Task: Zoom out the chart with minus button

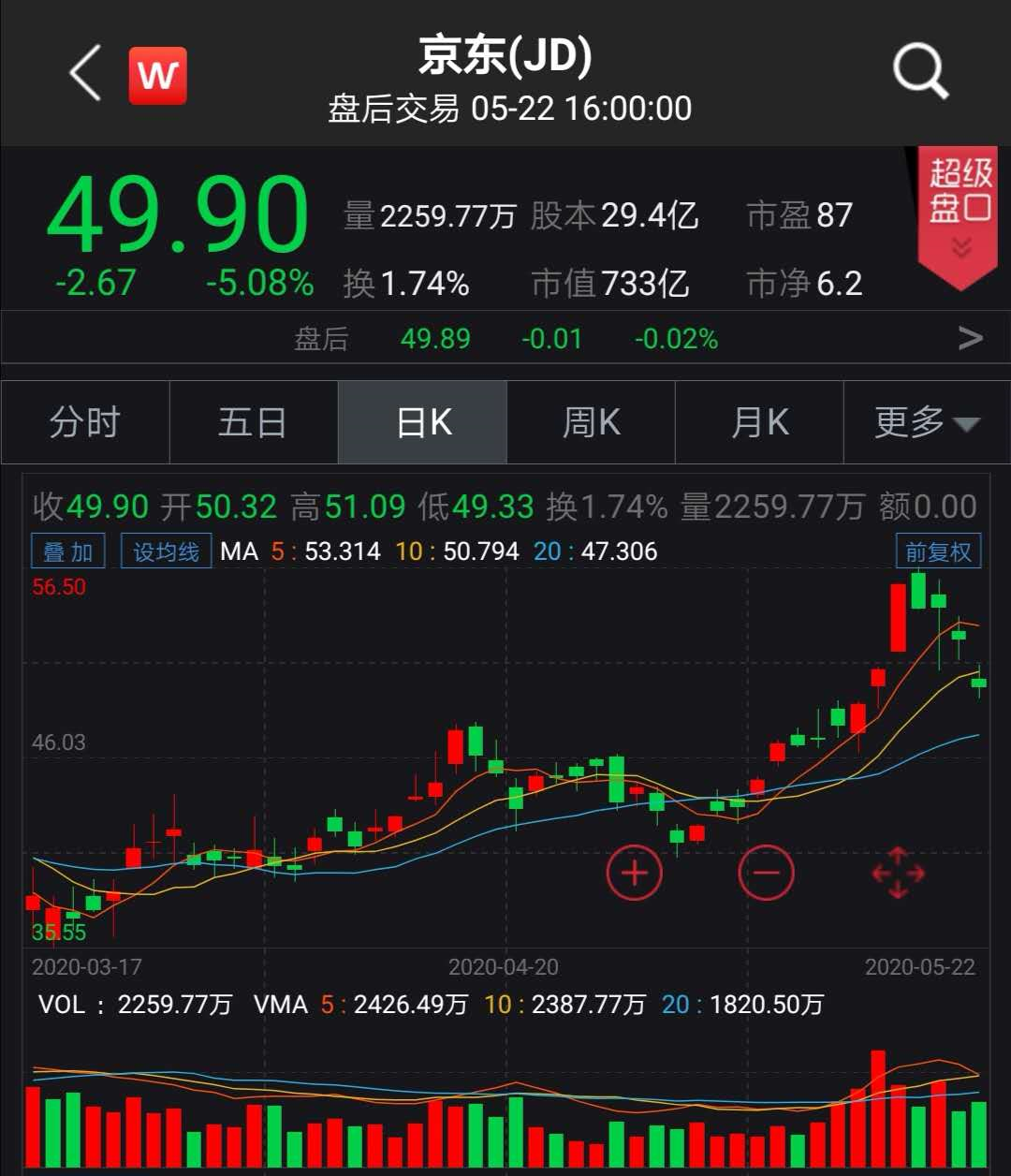Action: point(766,873)
